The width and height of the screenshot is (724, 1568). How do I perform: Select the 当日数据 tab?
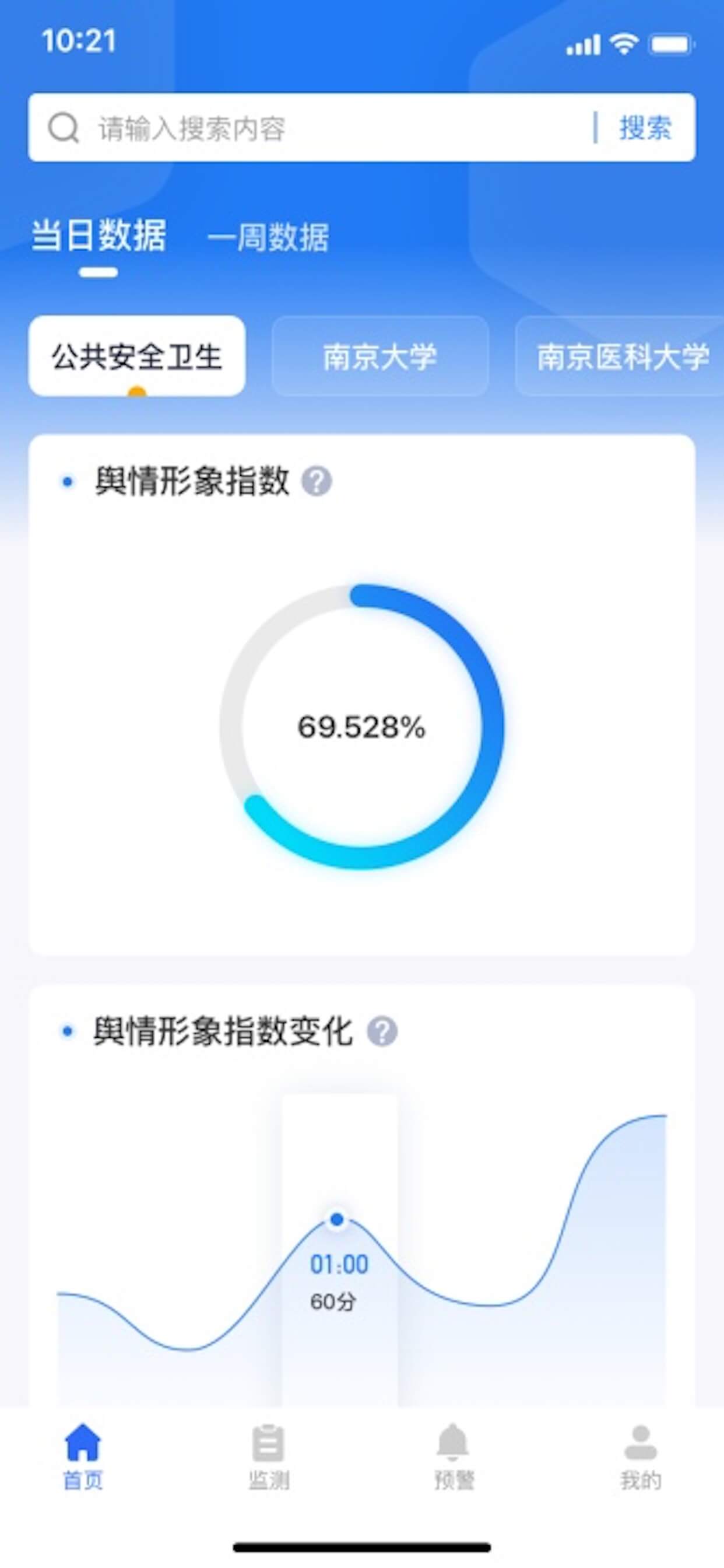coord(99,236)
